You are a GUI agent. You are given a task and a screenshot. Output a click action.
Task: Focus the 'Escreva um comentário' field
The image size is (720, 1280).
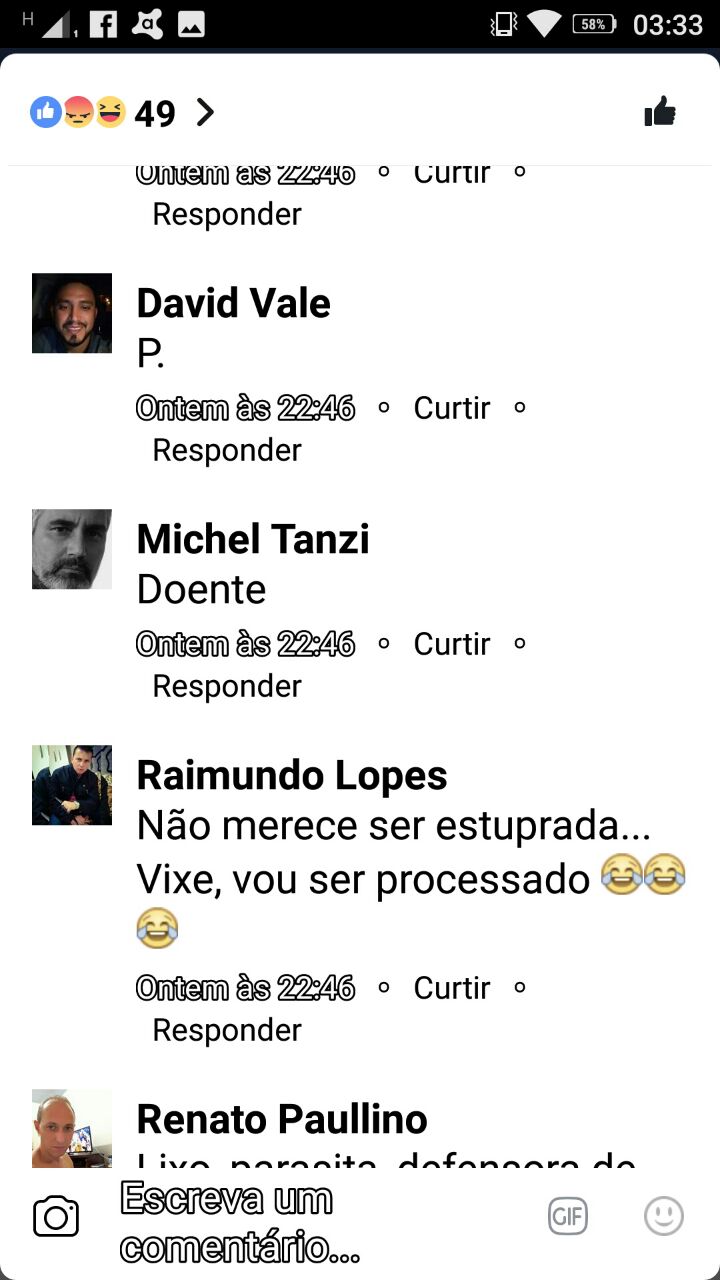tap(300, 1222)
